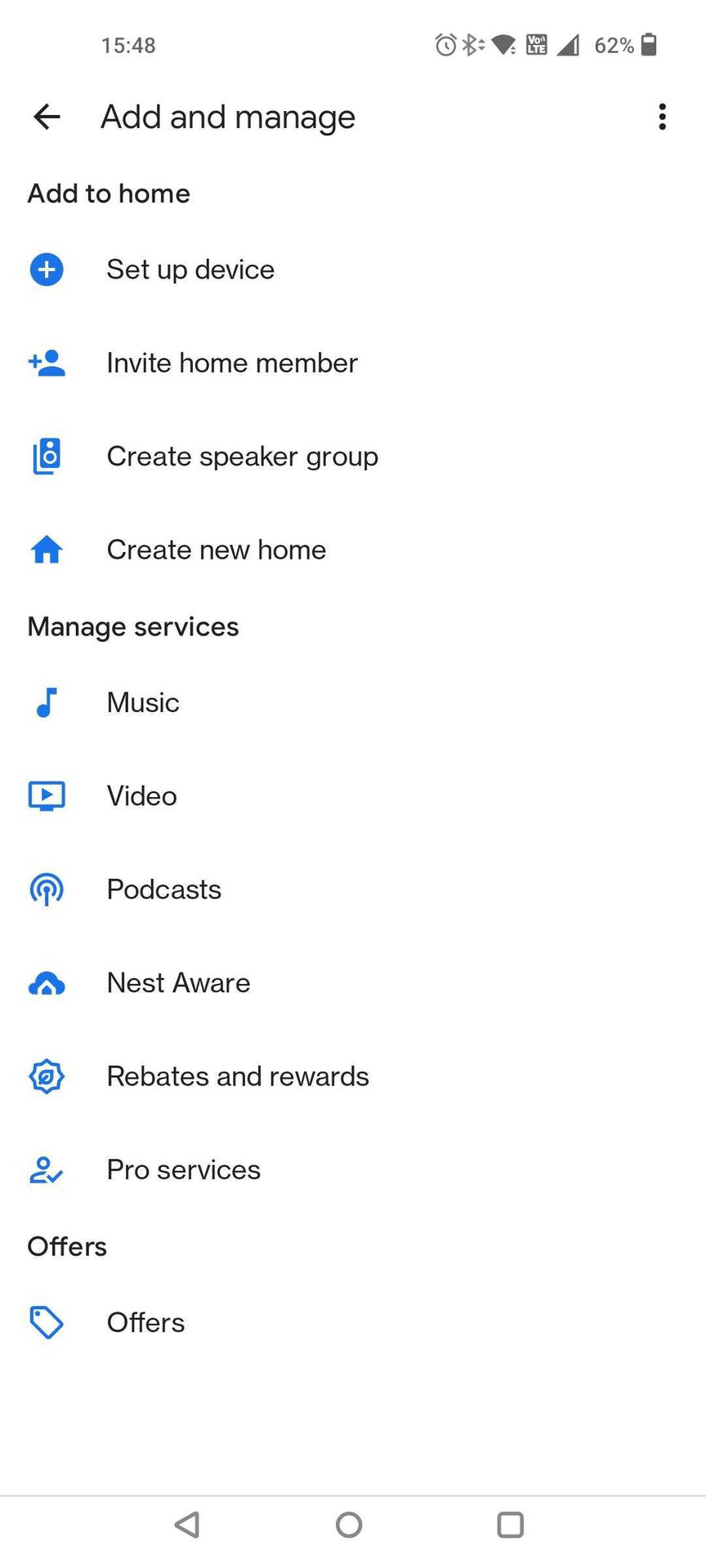Go back using the top arrow

(47, 117)
